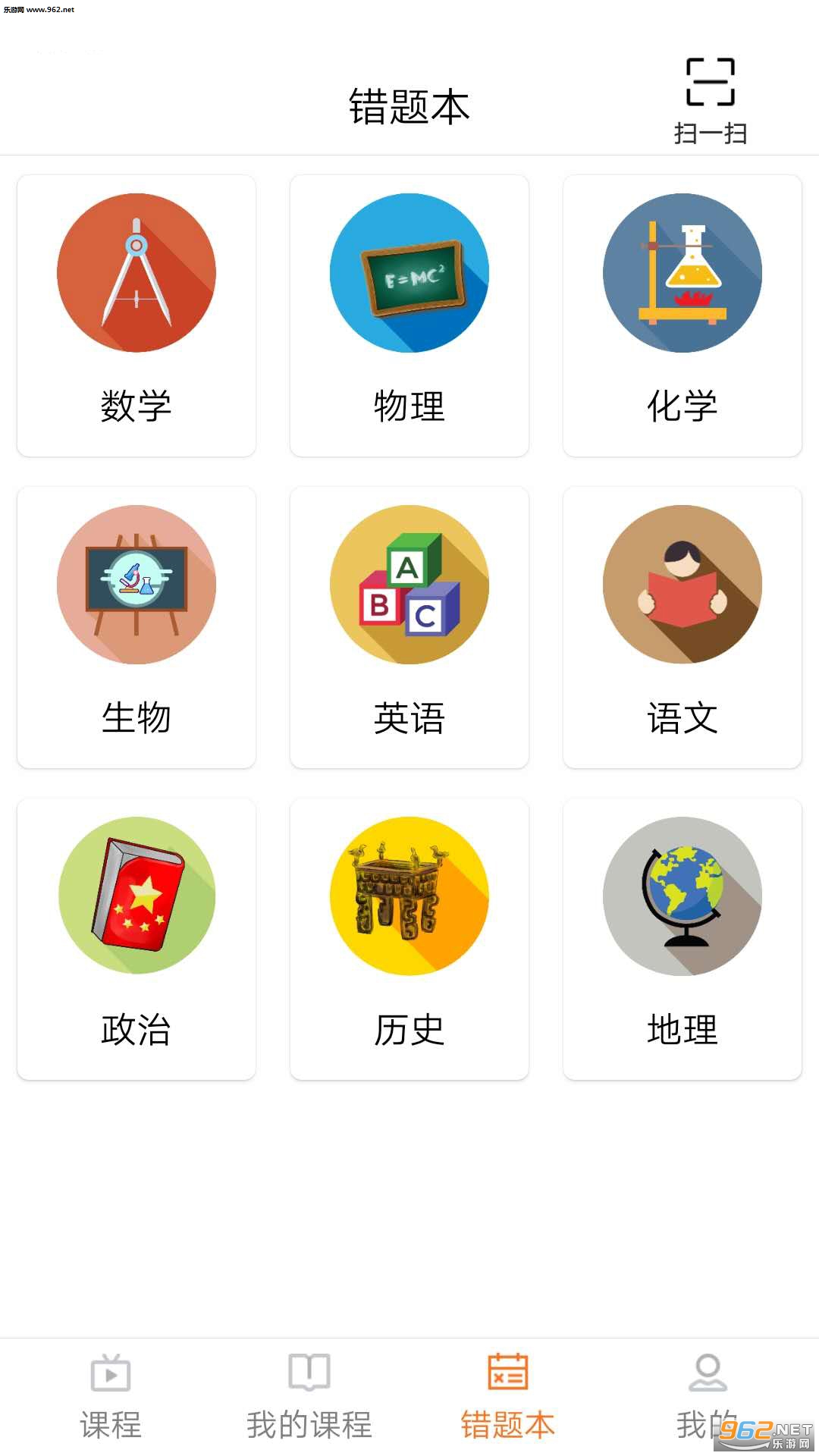Choose the 生物 subject card
This screenshot has height=1456, width=819.
[136, 627]
